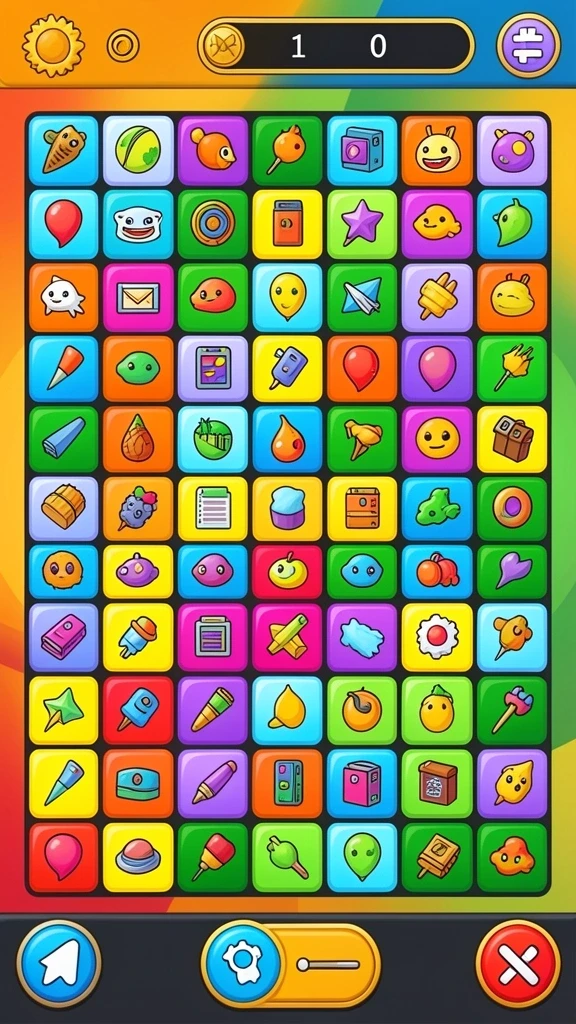Viewport: 576px width, 1024px height.
Task: Open the settings gear button
Action: coord(243,964)
